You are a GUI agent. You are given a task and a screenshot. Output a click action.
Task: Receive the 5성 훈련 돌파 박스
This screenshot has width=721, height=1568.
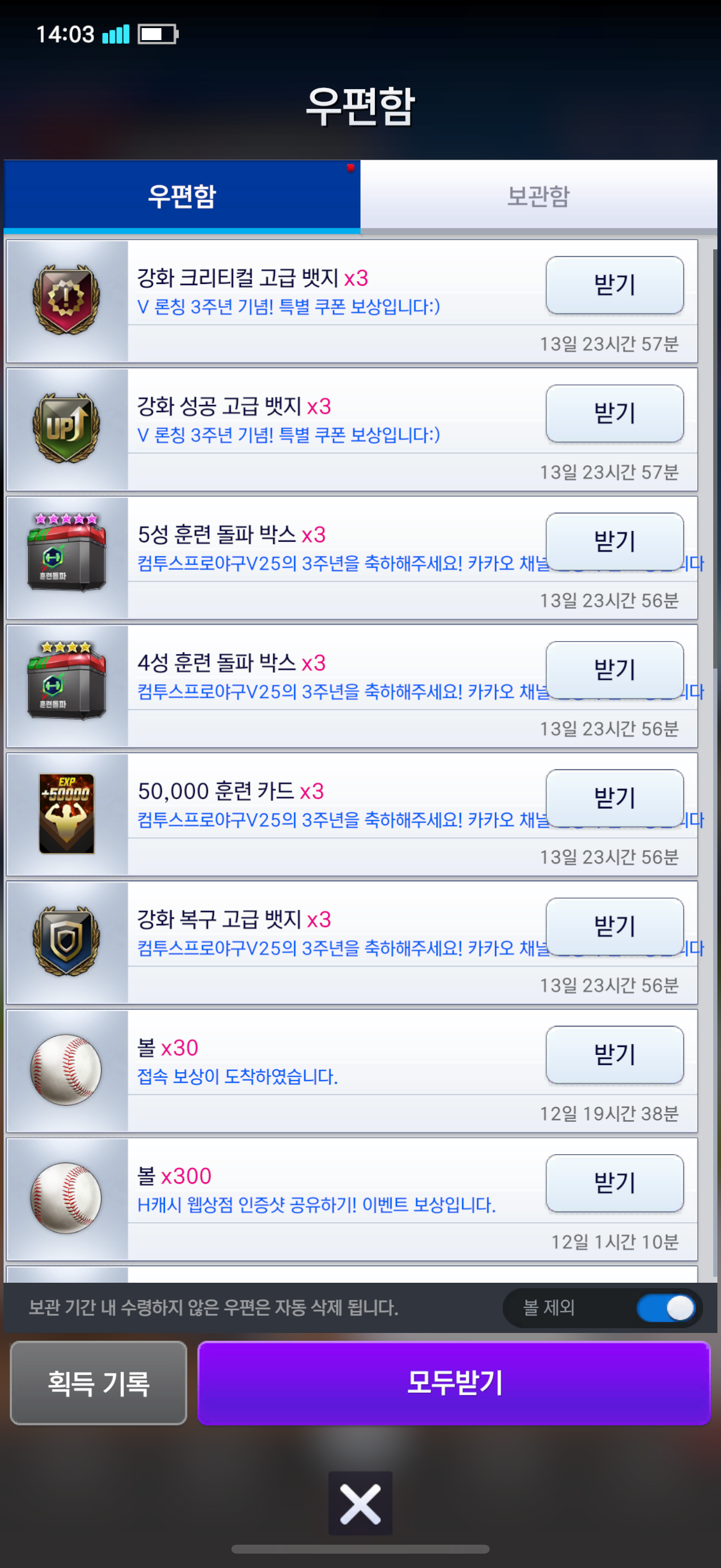(614, 541)
